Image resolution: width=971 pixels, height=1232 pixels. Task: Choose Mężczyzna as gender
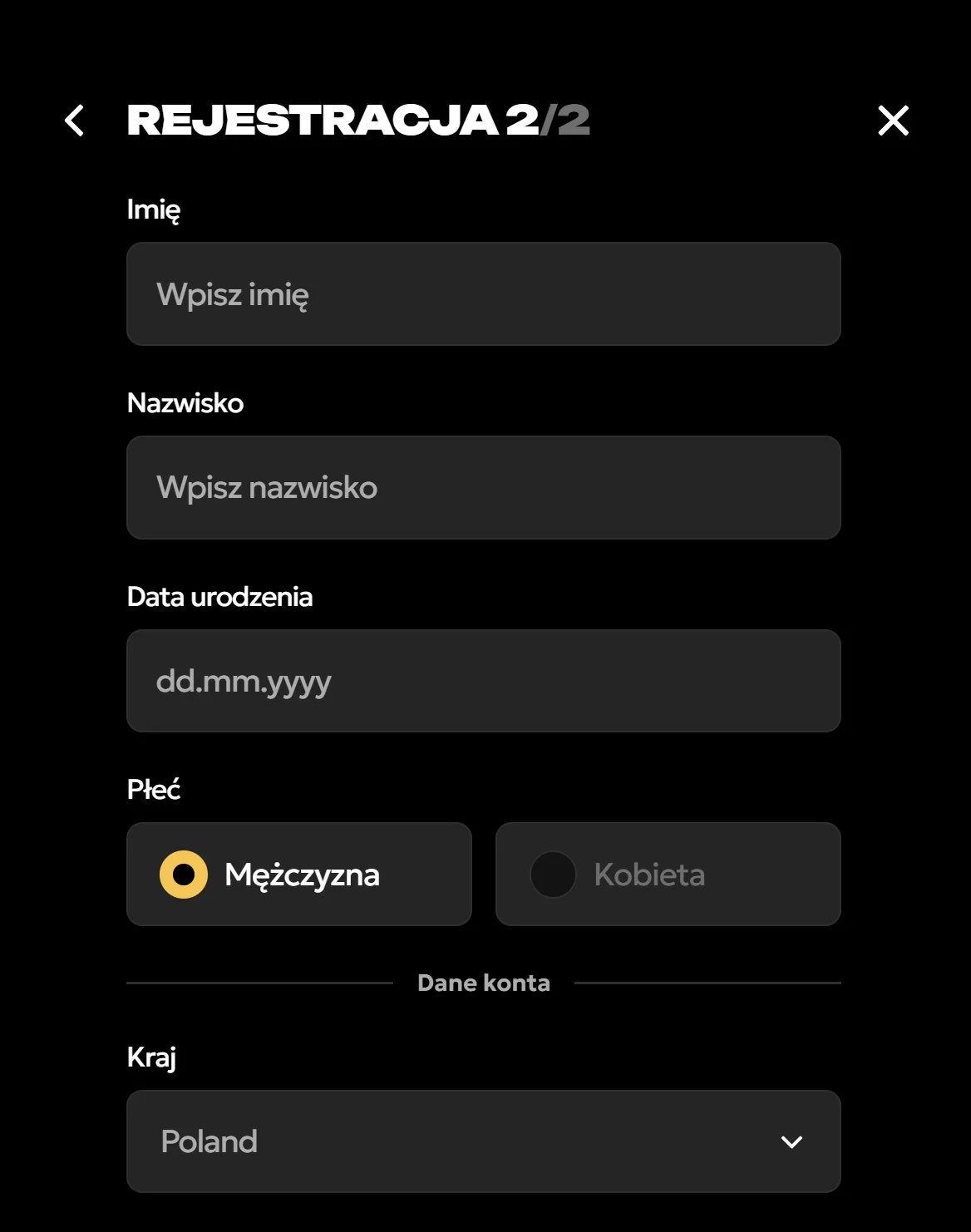298,875
